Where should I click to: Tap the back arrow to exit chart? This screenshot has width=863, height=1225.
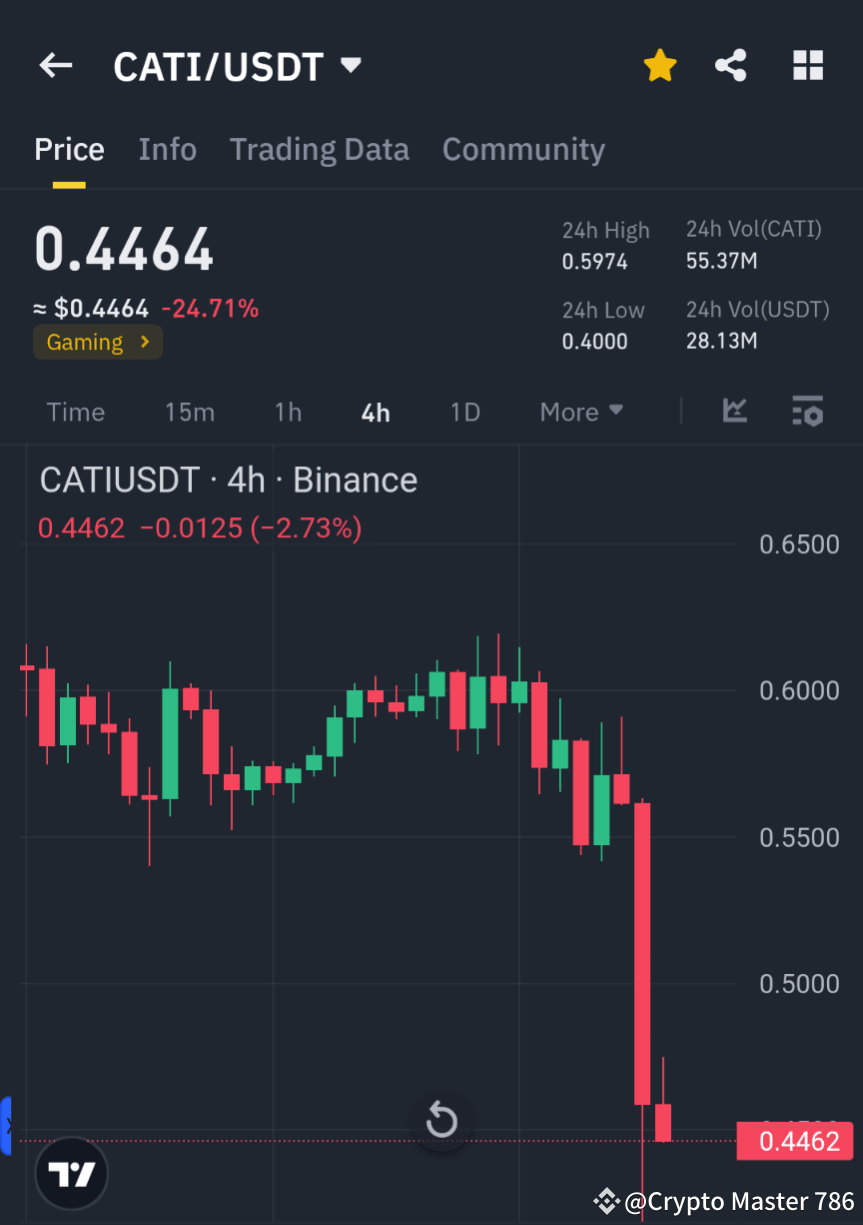coord(55,65)
